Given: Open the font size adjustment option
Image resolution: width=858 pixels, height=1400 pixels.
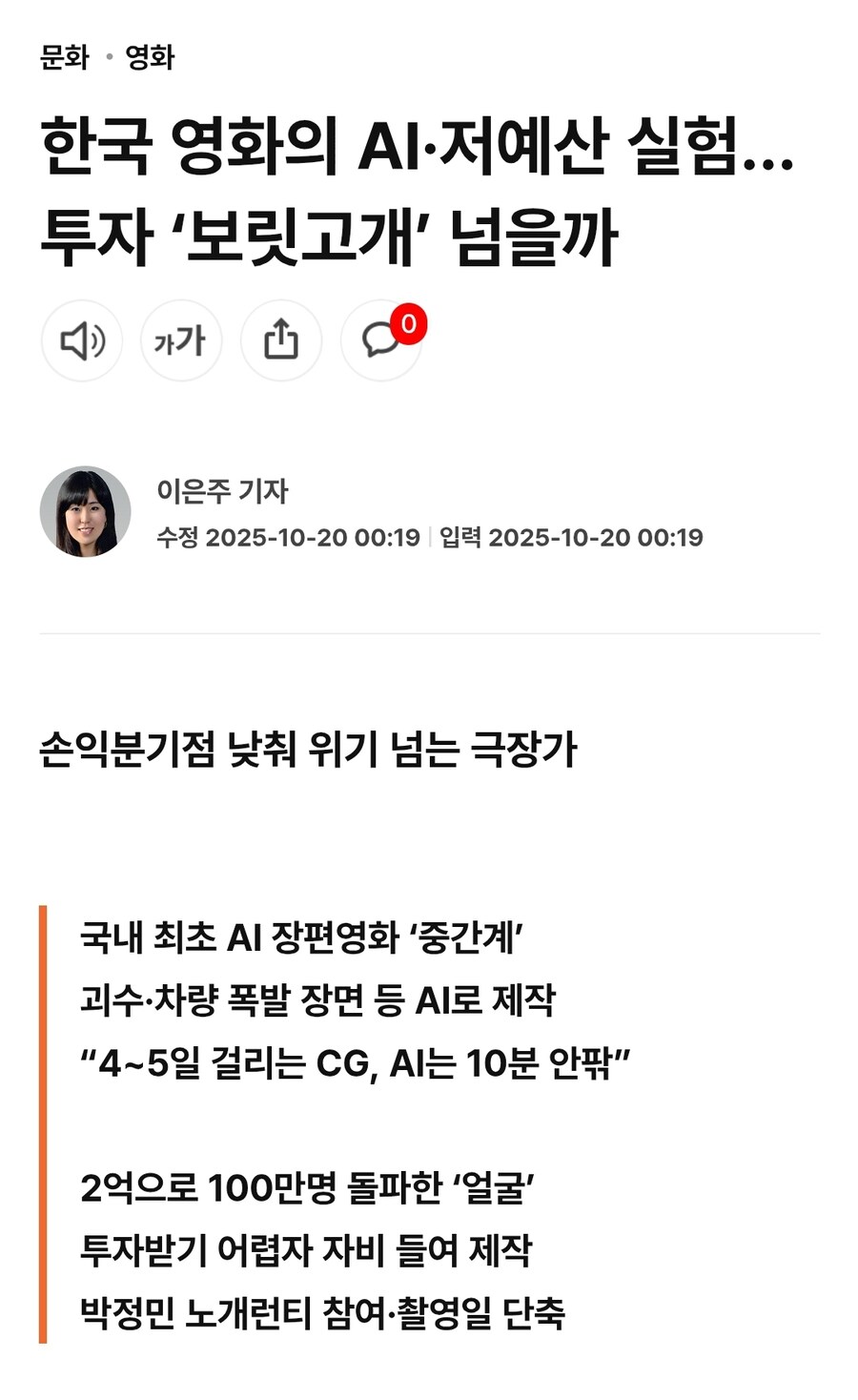Looking at the screenshot, I should tap(181, 340).
